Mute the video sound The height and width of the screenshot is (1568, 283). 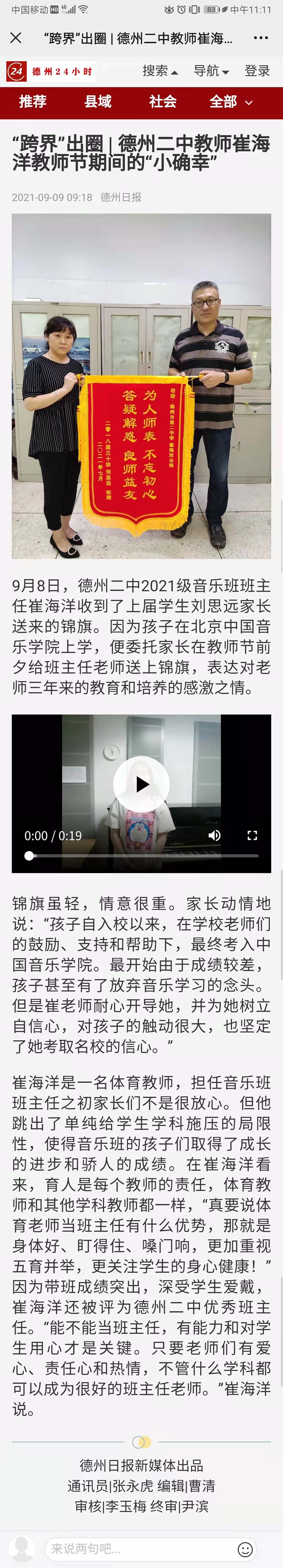(215, 835)
